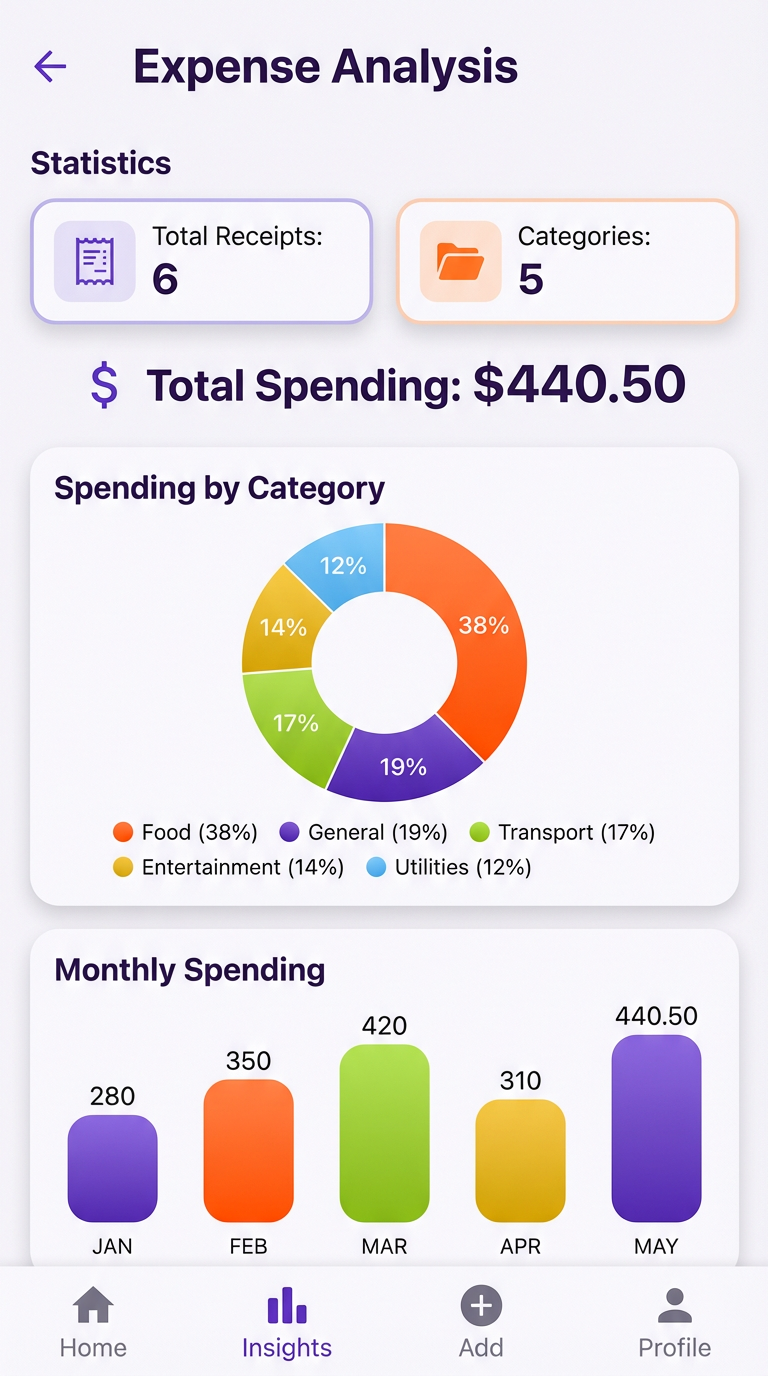
Task: Switch to the Home tab
Action: tap(93, 1323)
